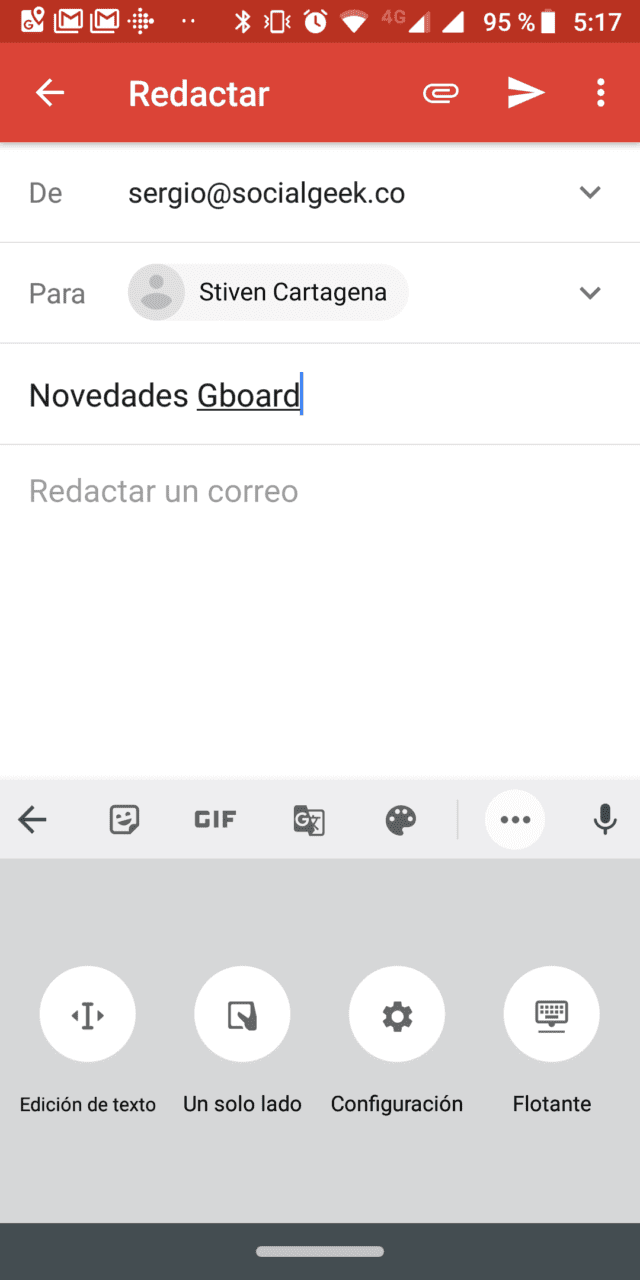Image resolution: width=640 pixels, height=1280 pixels.
Task: Open Gboard Configuración
Action: pos(397,1015)
